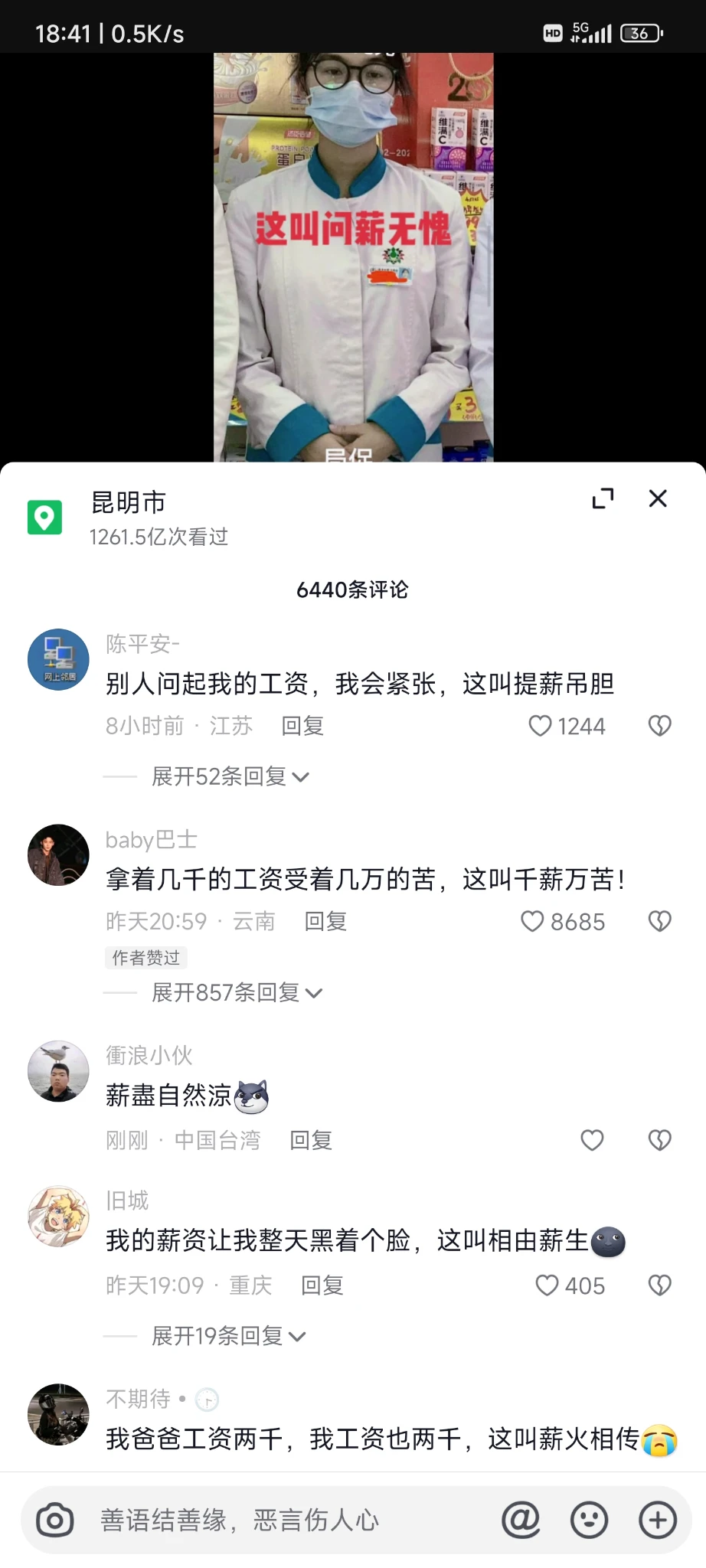Open 衝浪小伙's profile avatar

point(58,1071)
